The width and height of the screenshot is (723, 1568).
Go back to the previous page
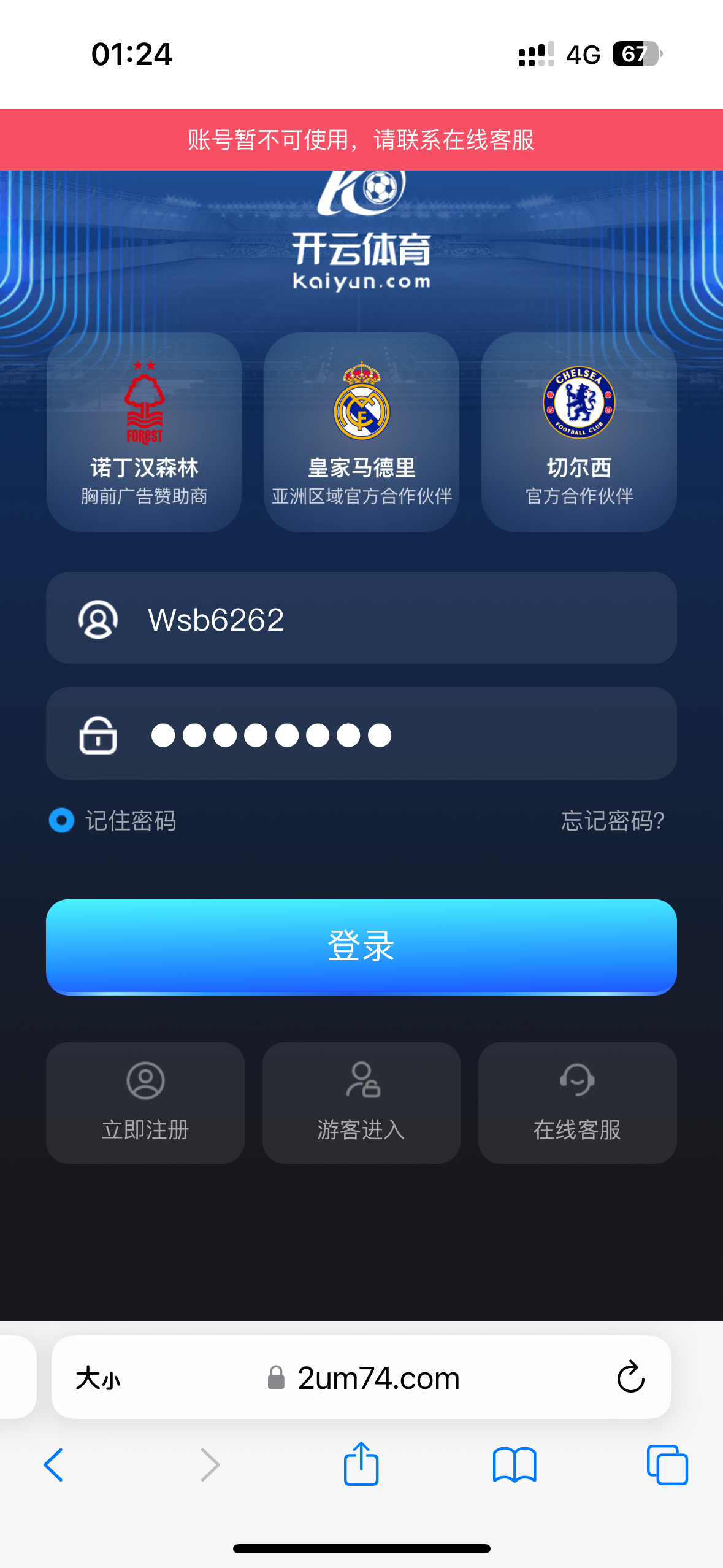click(54, 1464)
